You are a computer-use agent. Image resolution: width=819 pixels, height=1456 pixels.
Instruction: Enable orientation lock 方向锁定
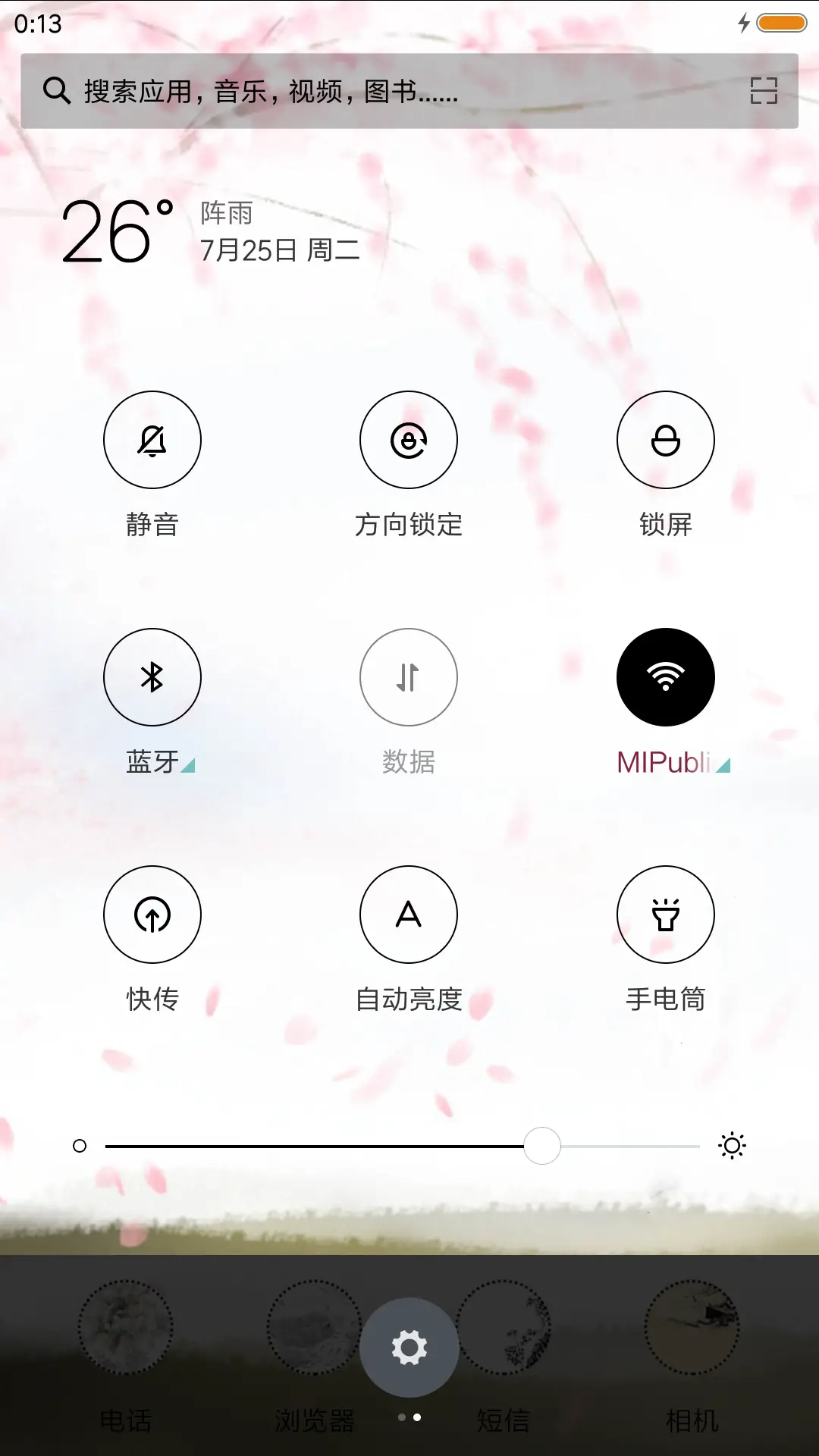(x=408, y=440)
